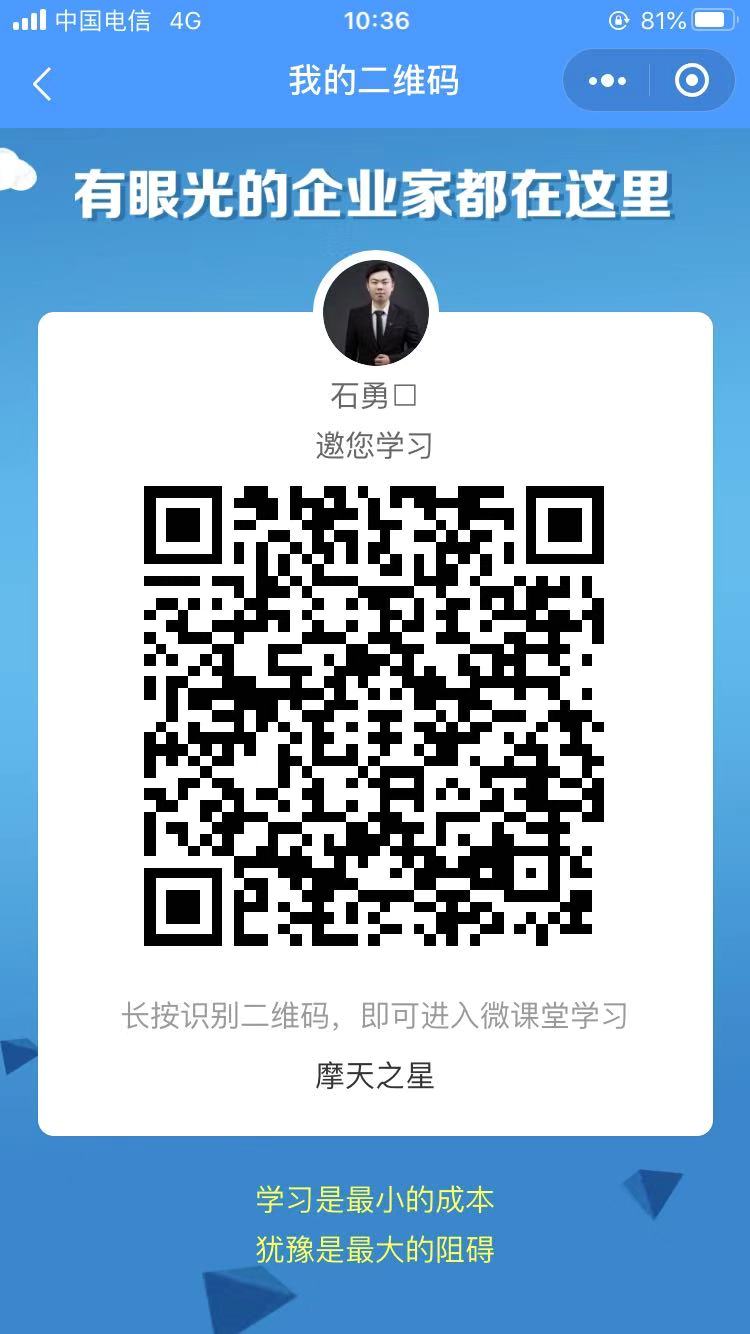Viewport: 750px width, 1334px height.
Task: Tap the time display 10:36
Action: click(375, 19)
